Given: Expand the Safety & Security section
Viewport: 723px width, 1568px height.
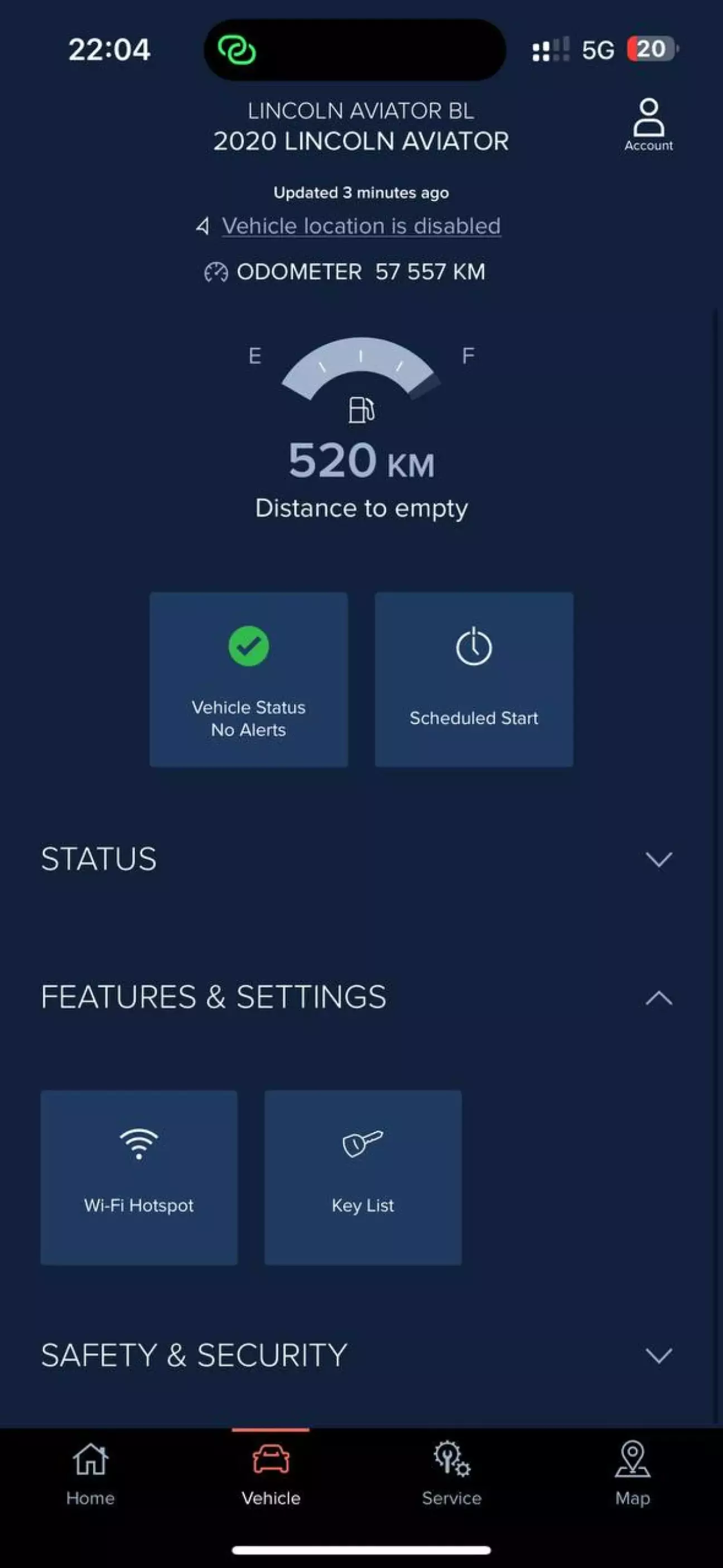Looking at the screenshot, I should 658,1355.
